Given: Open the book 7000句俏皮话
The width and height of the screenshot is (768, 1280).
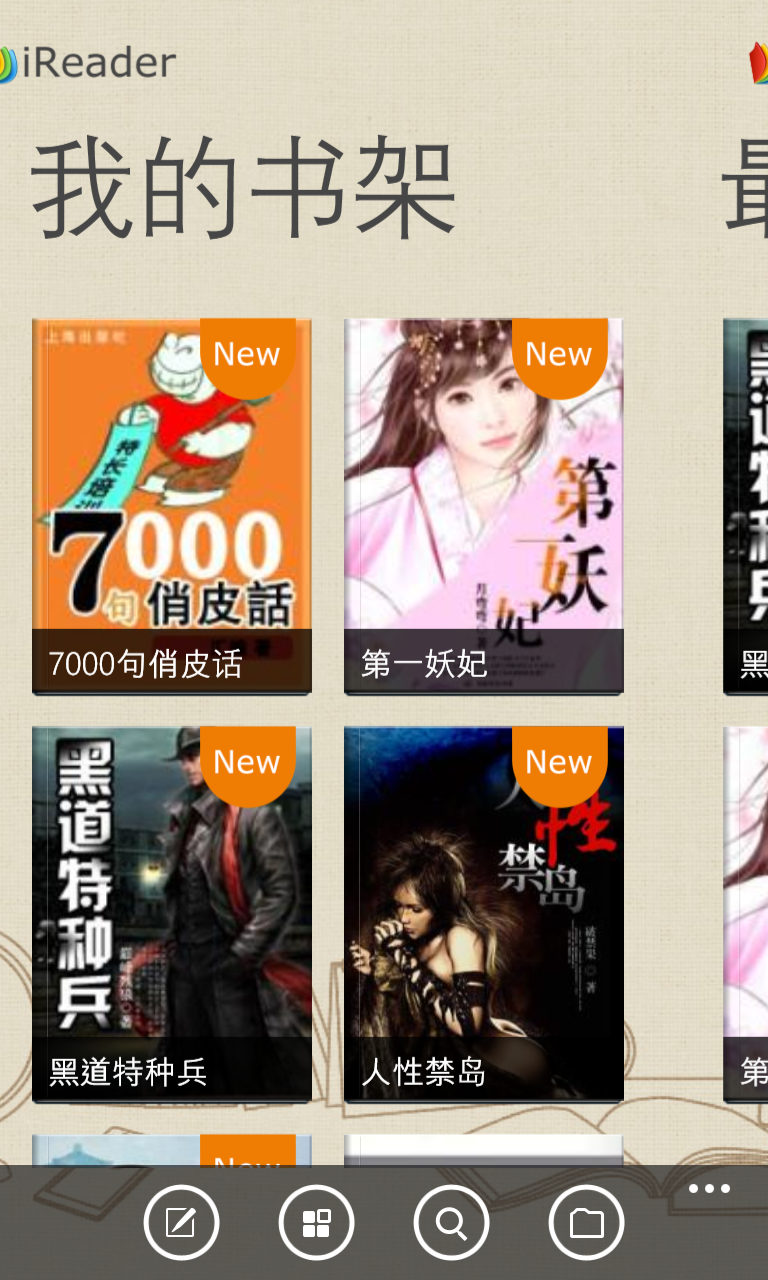Looking at the screenshot, I should pyautogui.click(x=172, y=506).
